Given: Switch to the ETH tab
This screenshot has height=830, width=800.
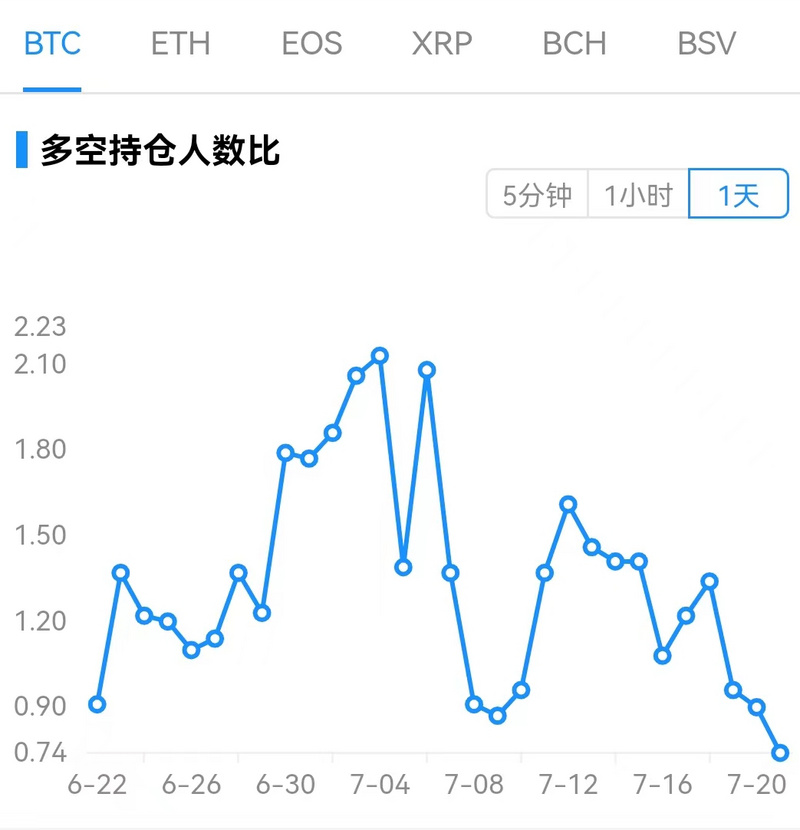Looking at the screenshot, I should click(181, 43).
